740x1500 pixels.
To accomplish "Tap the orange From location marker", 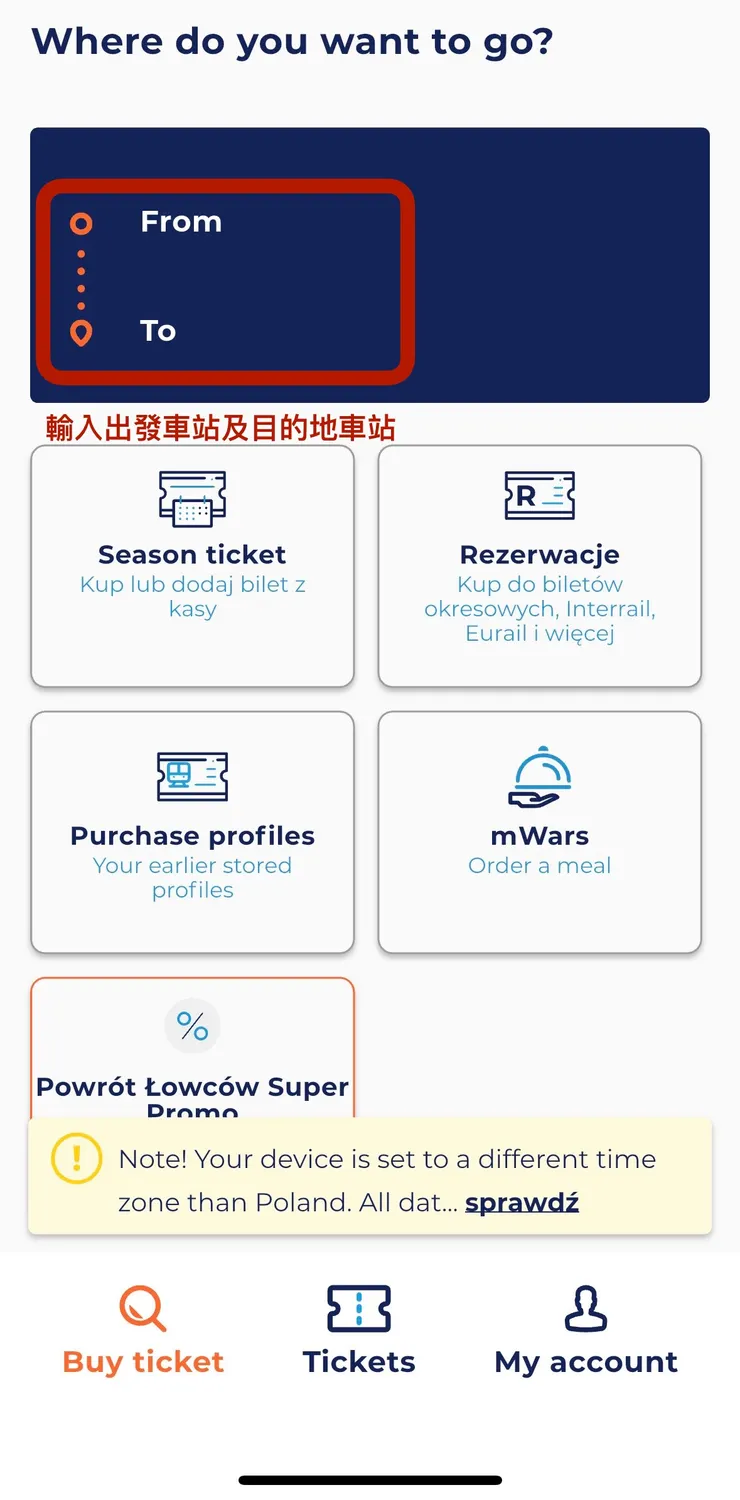I will [x=80, y=223].
